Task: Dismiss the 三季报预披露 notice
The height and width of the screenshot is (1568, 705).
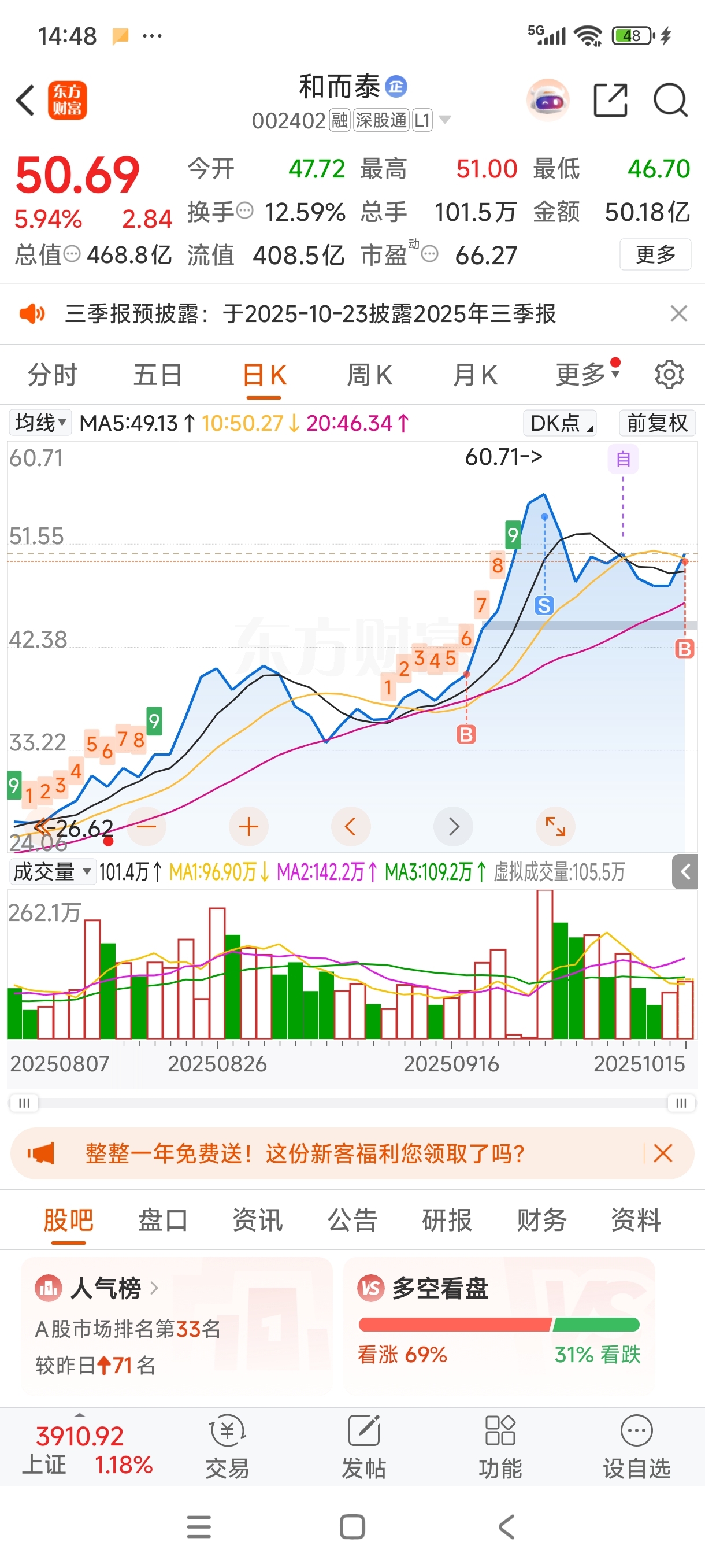Action: click(678, 314)
